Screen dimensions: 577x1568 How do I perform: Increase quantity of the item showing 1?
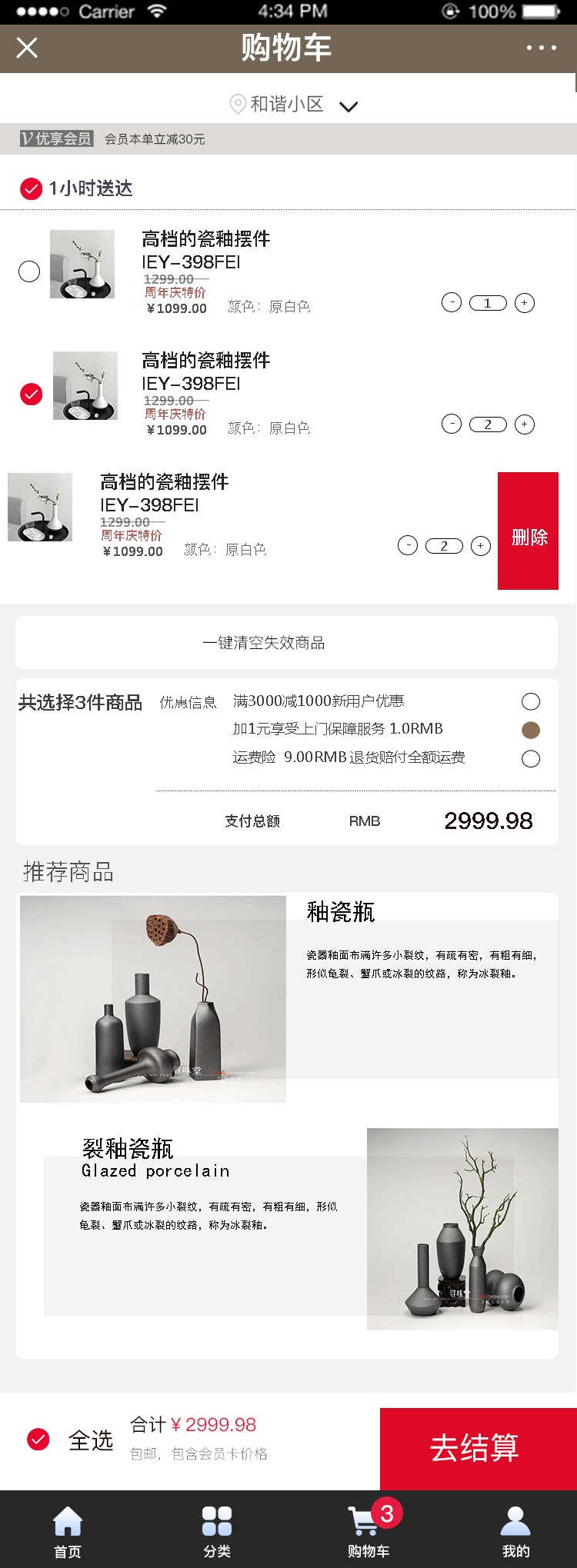point(524,303)
